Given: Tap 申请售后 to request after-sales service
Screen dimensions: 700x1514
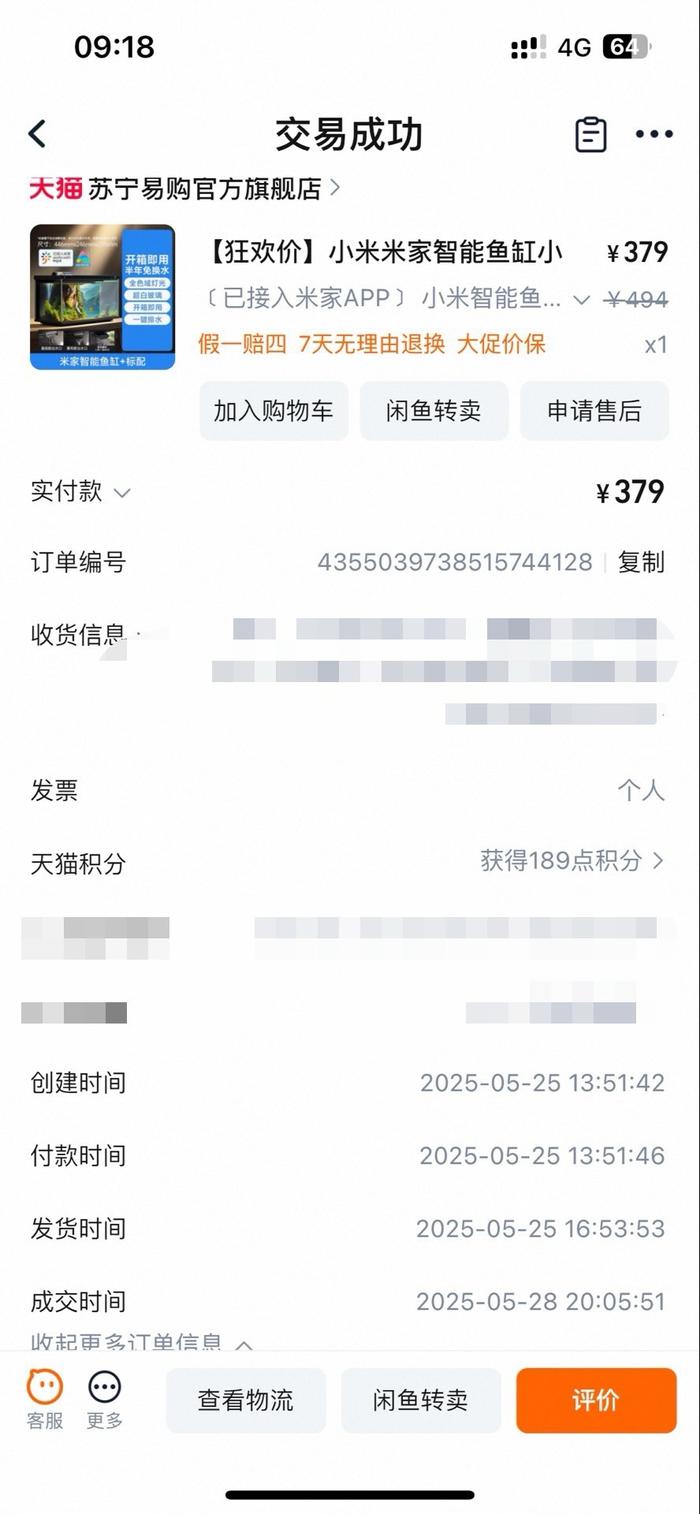Looking at the screenshot, I should click(594, 411).
